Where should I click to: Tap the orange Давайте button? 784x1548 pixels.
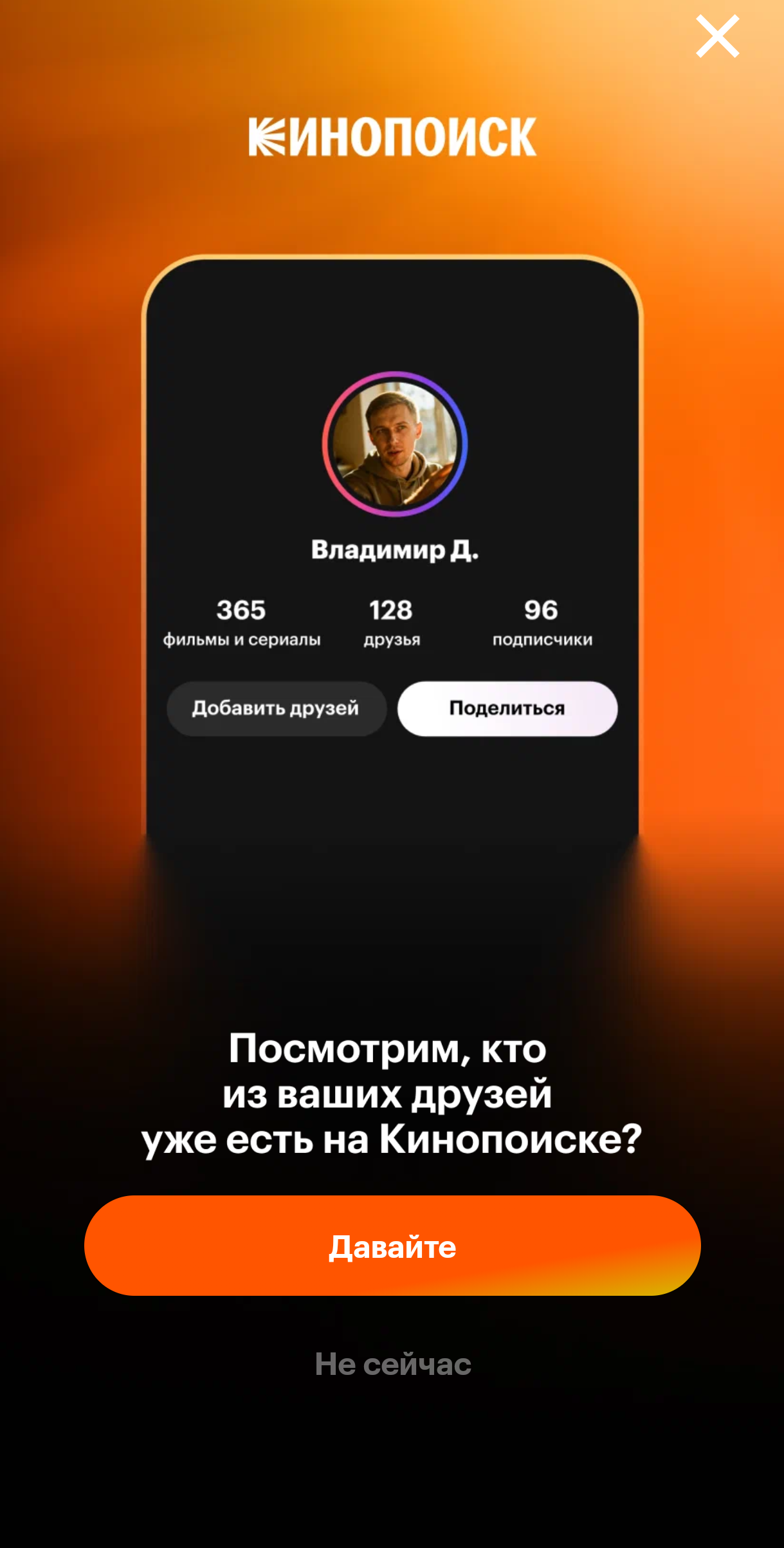pyautogui.click(x=392, y=1246)
